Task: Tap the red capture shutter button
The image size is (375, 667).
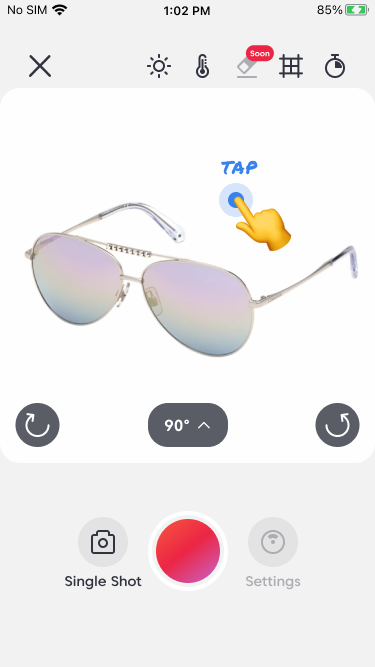Action: [x=188, y=551]
